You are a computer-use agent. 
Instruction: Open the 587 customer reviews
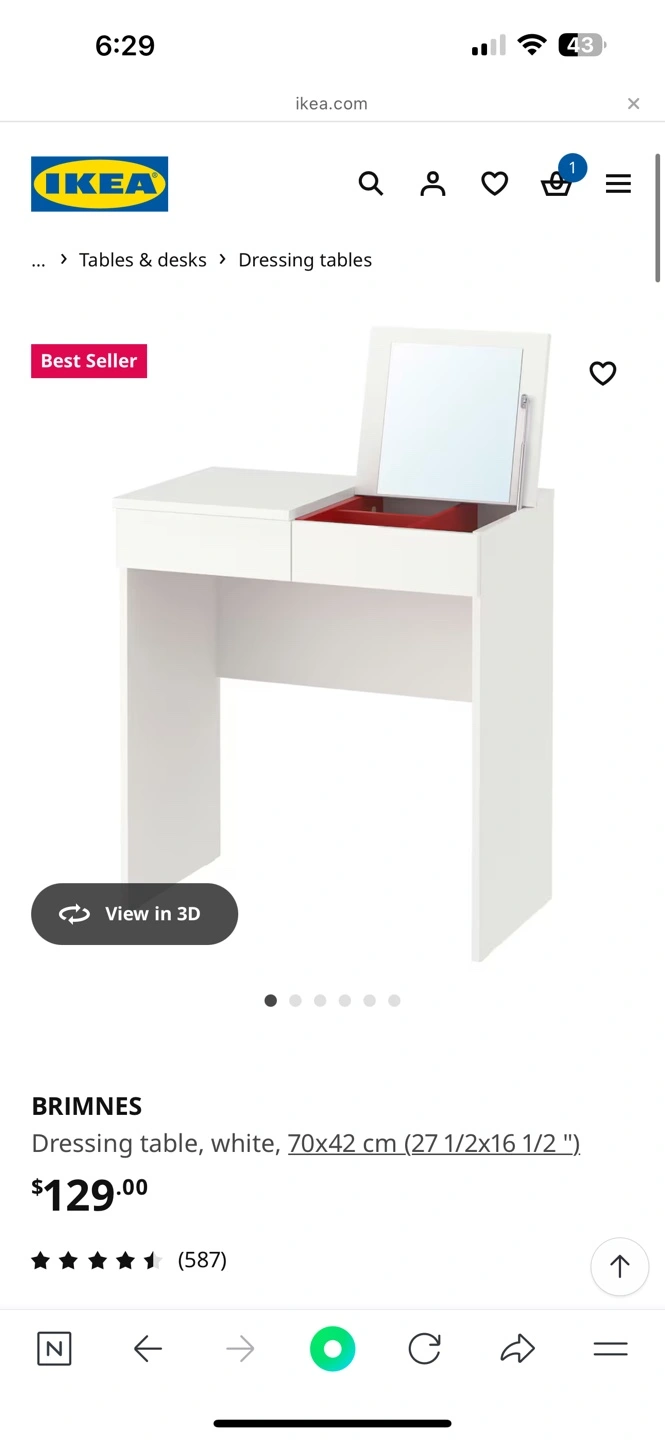coord(201,1260)
